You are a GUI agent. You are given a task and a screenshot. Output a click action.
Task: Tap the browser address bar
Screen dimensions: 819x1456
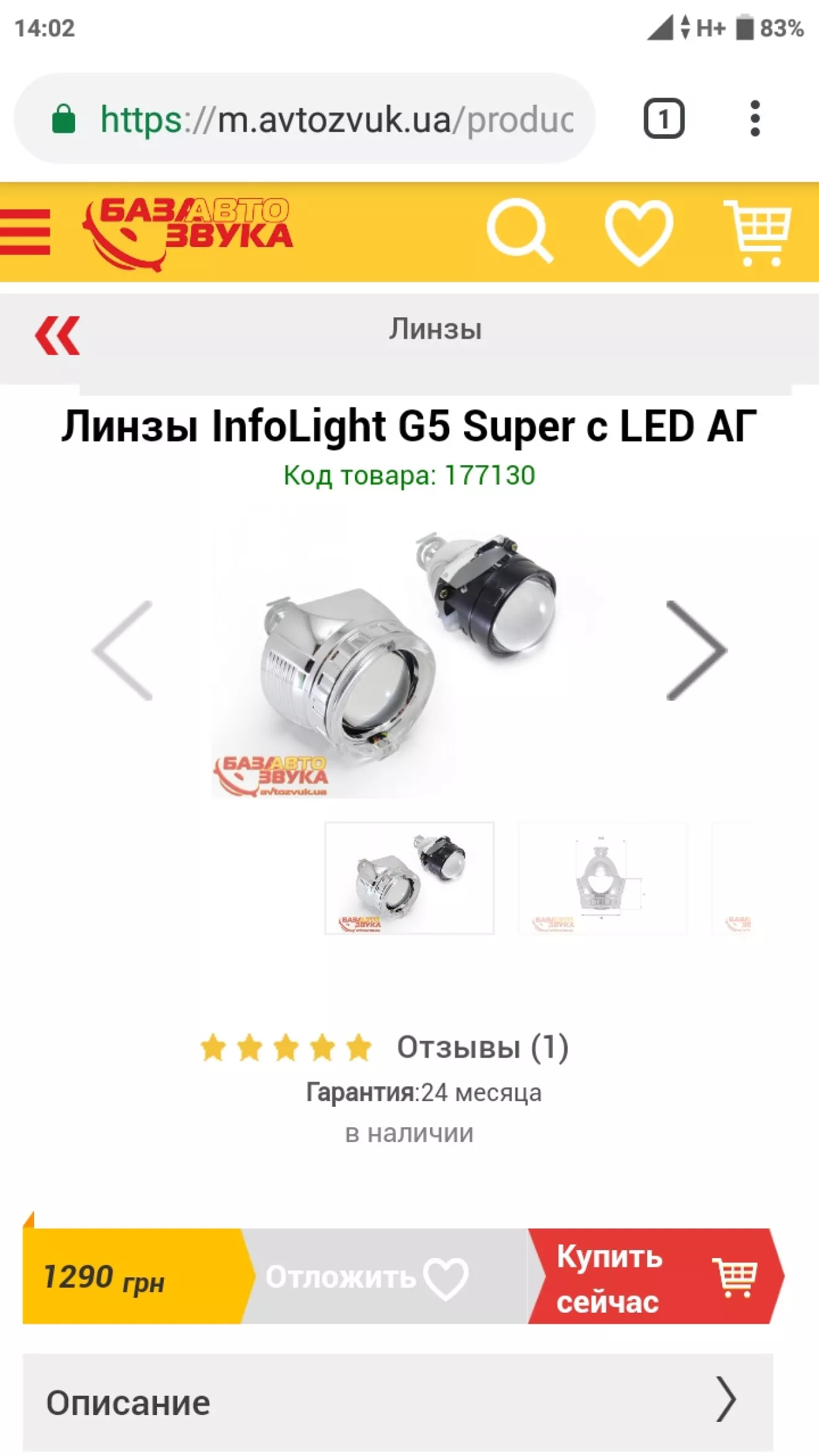click(335, 119)
